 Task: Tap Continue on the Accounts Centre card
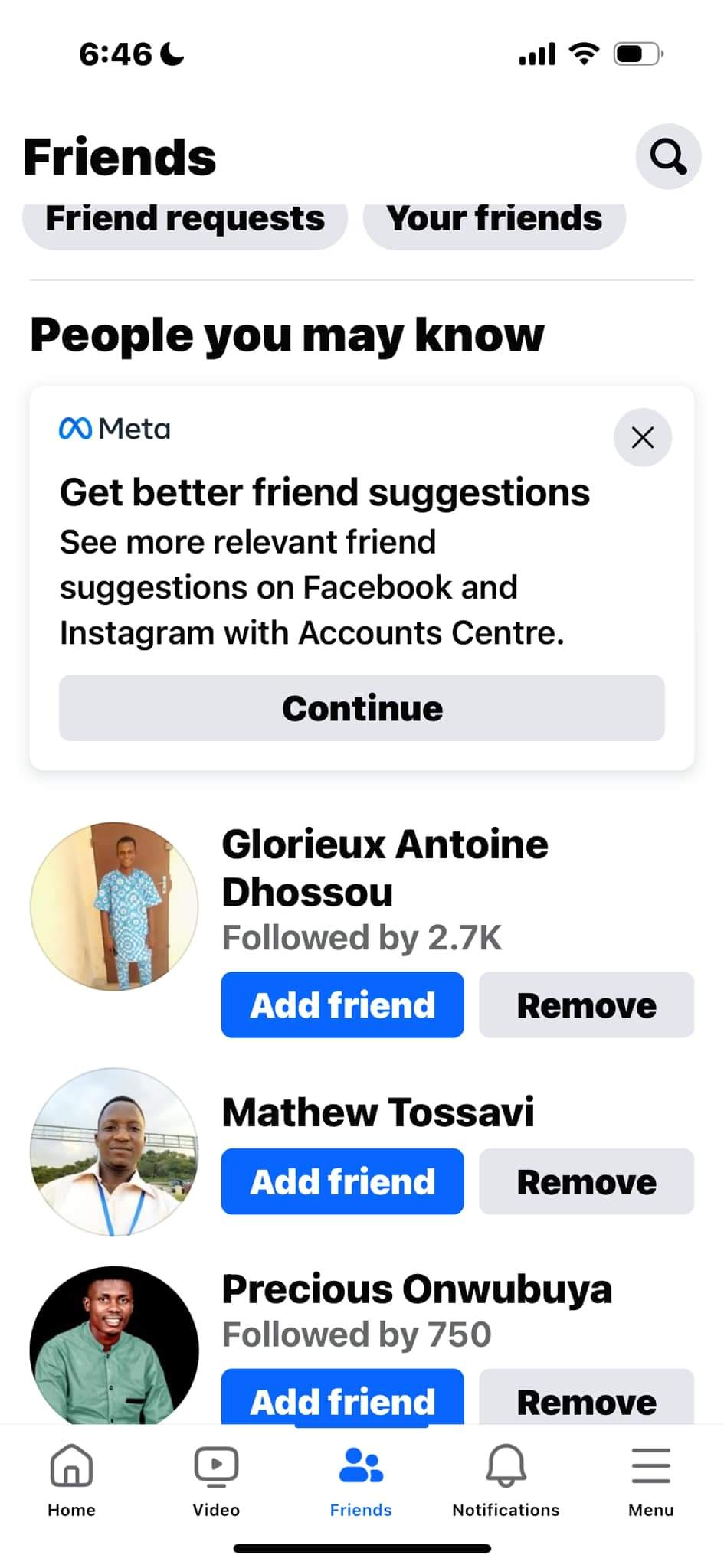[362, 708]
